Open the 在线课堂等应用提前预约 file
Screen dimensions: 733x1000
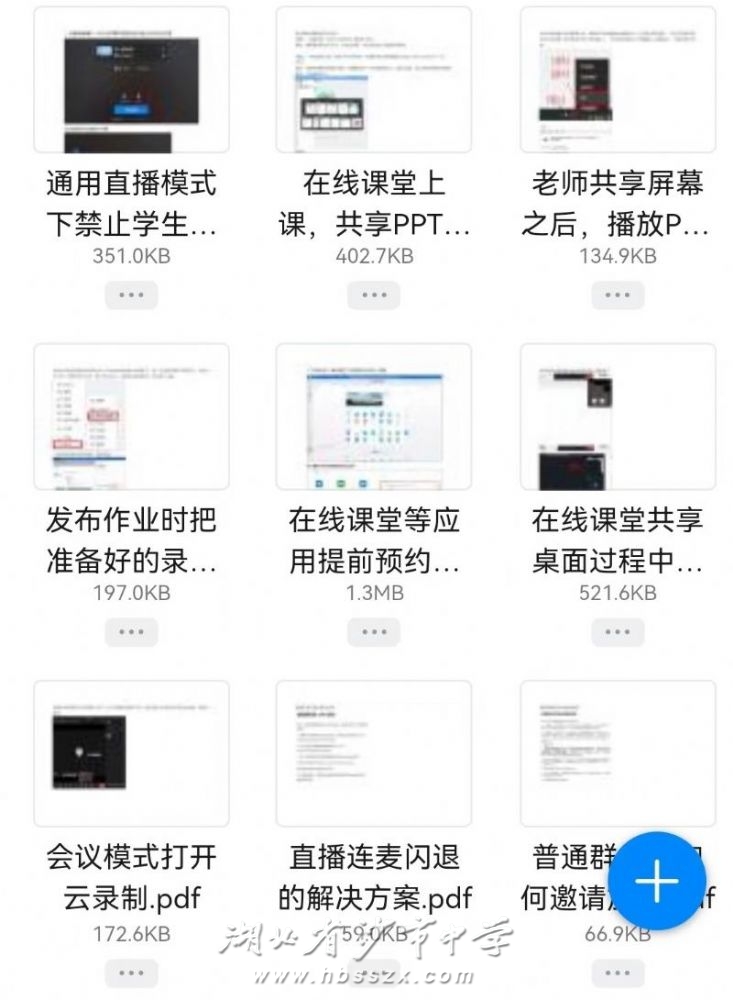(x=374, y=417)
